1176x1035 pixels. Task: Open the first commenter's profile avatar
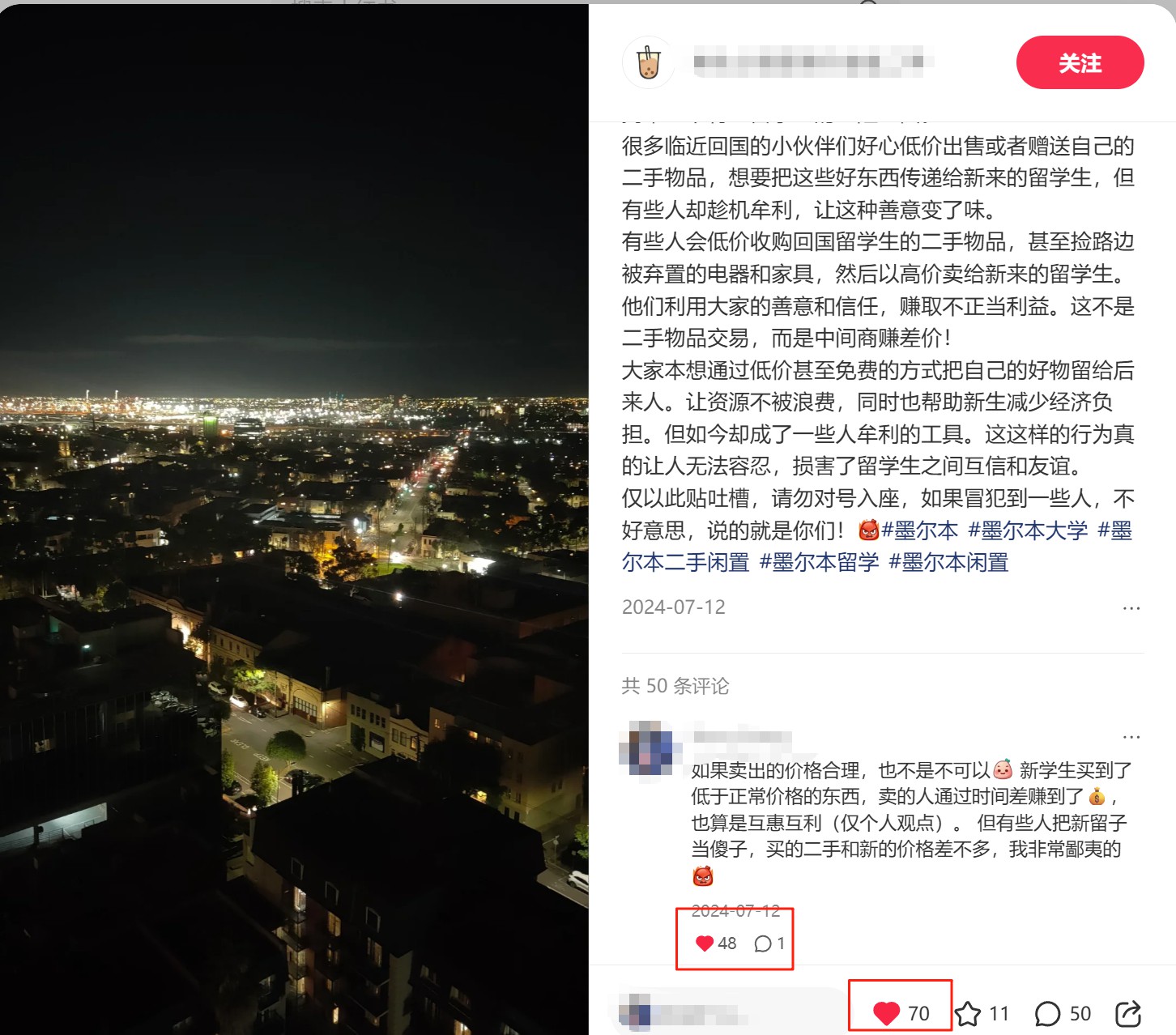646,747
